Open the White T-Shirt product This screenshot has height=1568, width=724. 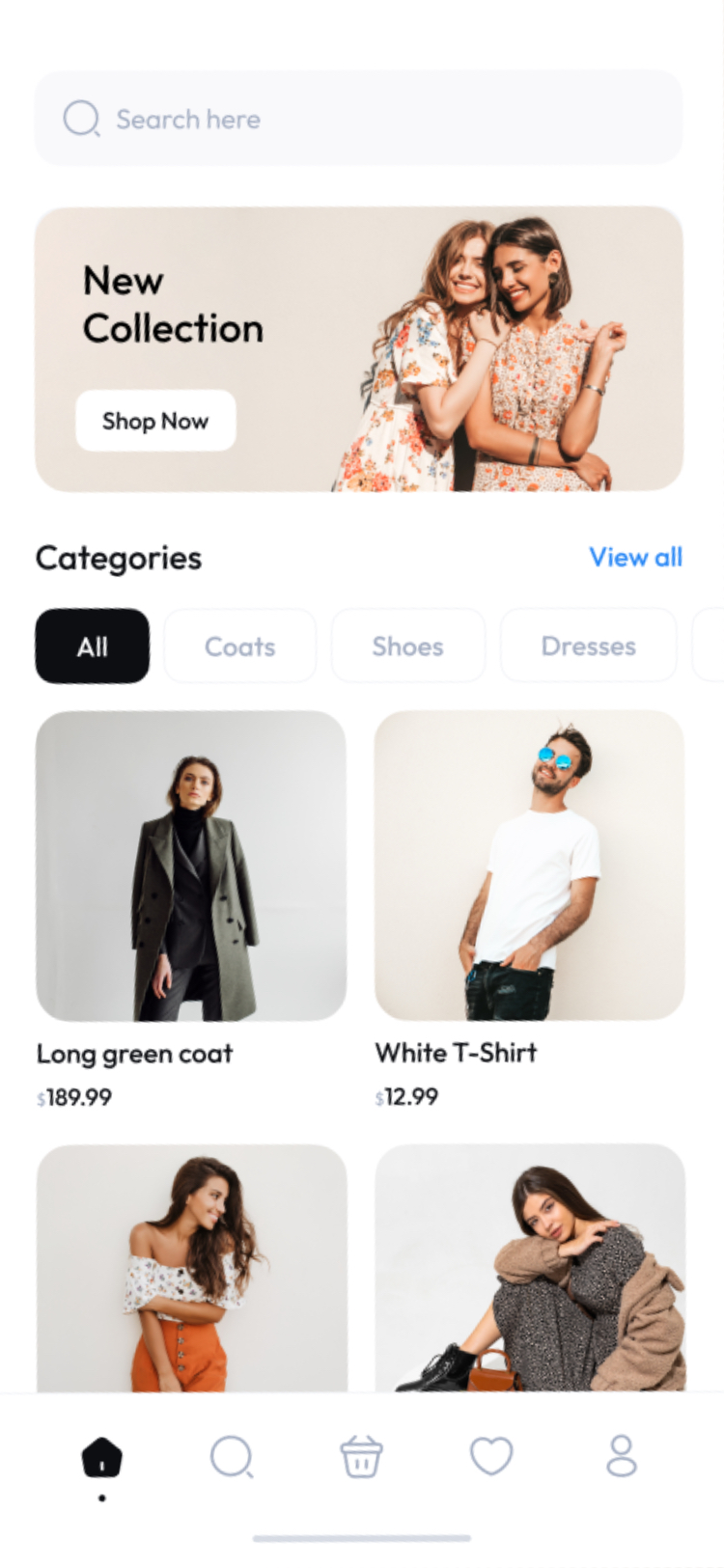click(x=529, y=866)
